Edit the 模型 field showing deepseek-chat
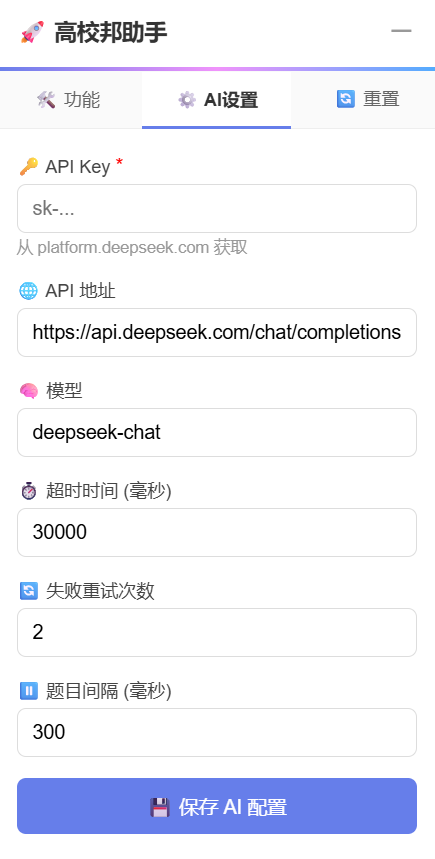Image resolution: width=435 pixels, height=859 pixels. (217, 432)
